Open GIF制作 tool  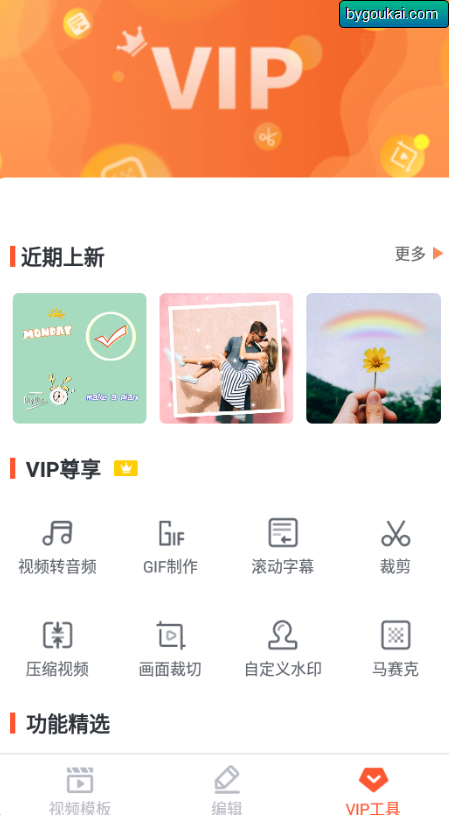(x=170, y=546)
